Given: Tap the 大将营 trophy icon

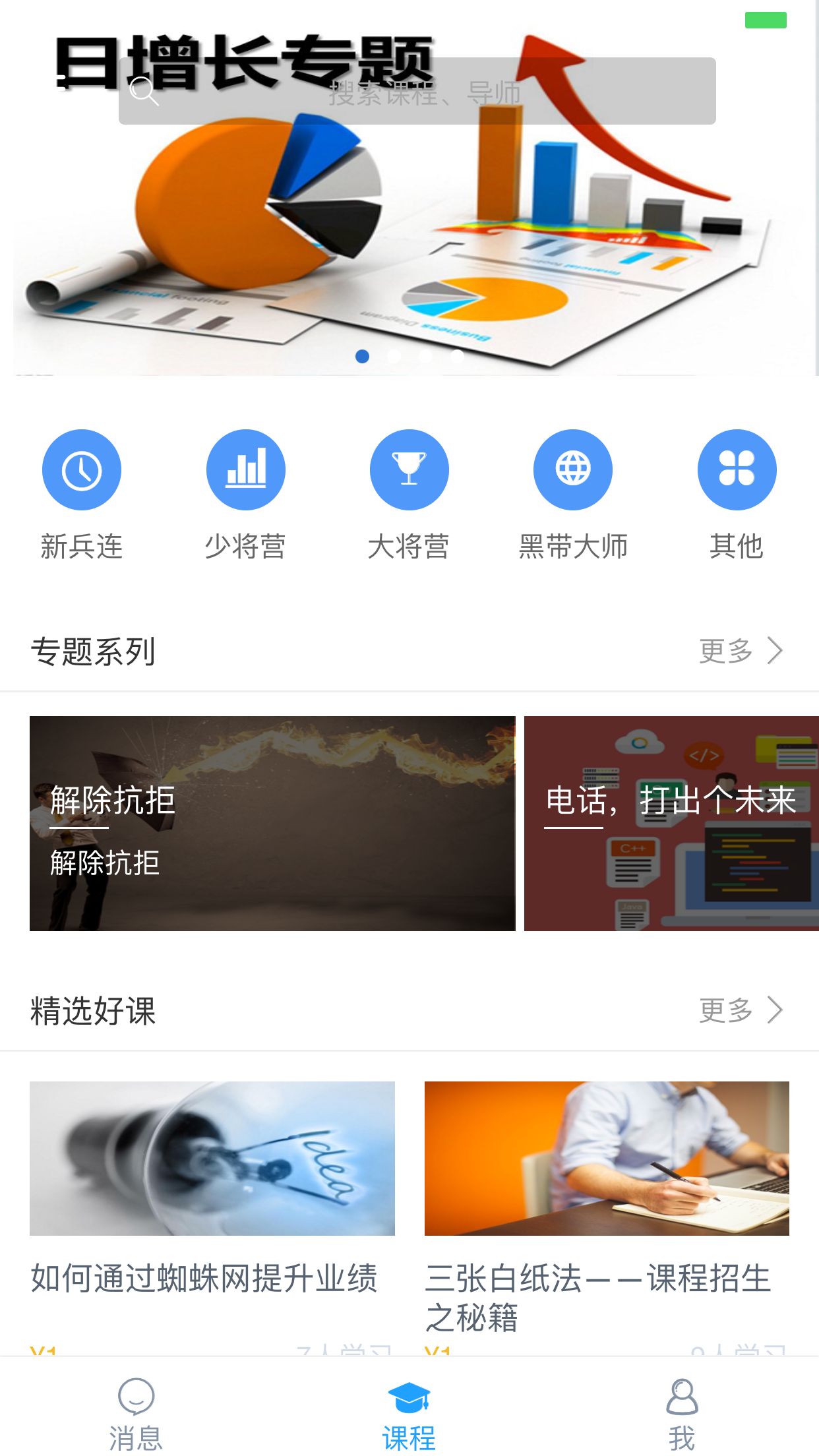Looking at the screenshot, I should (x=409, y=470).
